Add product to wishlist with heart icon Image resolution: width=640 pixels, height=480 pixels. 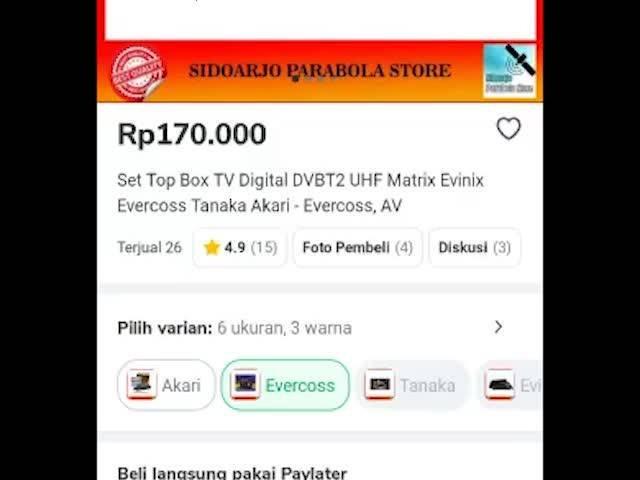[508, 129]
